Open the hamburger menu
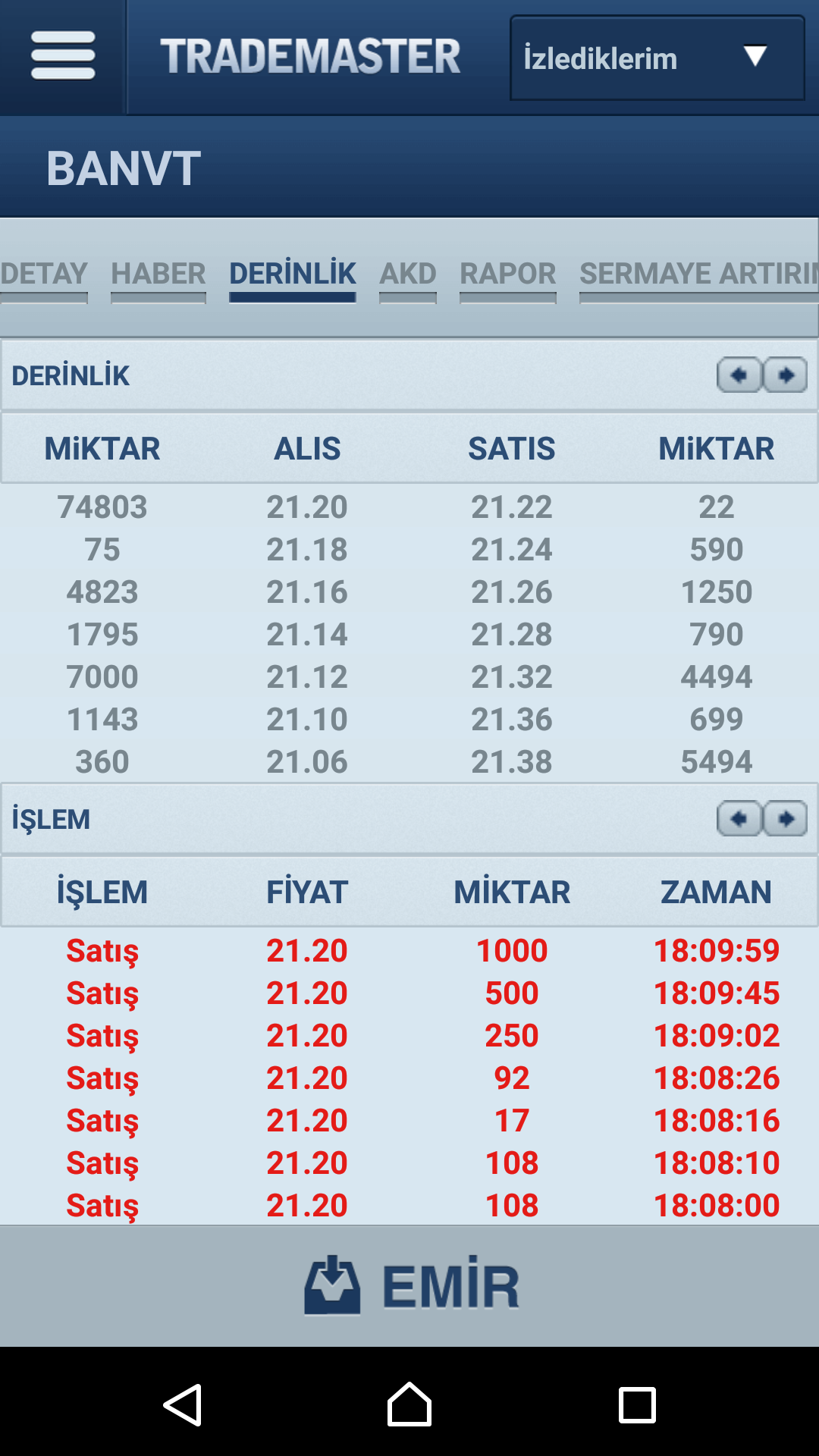The image size is (819, 1456). (x=63, y=55)
